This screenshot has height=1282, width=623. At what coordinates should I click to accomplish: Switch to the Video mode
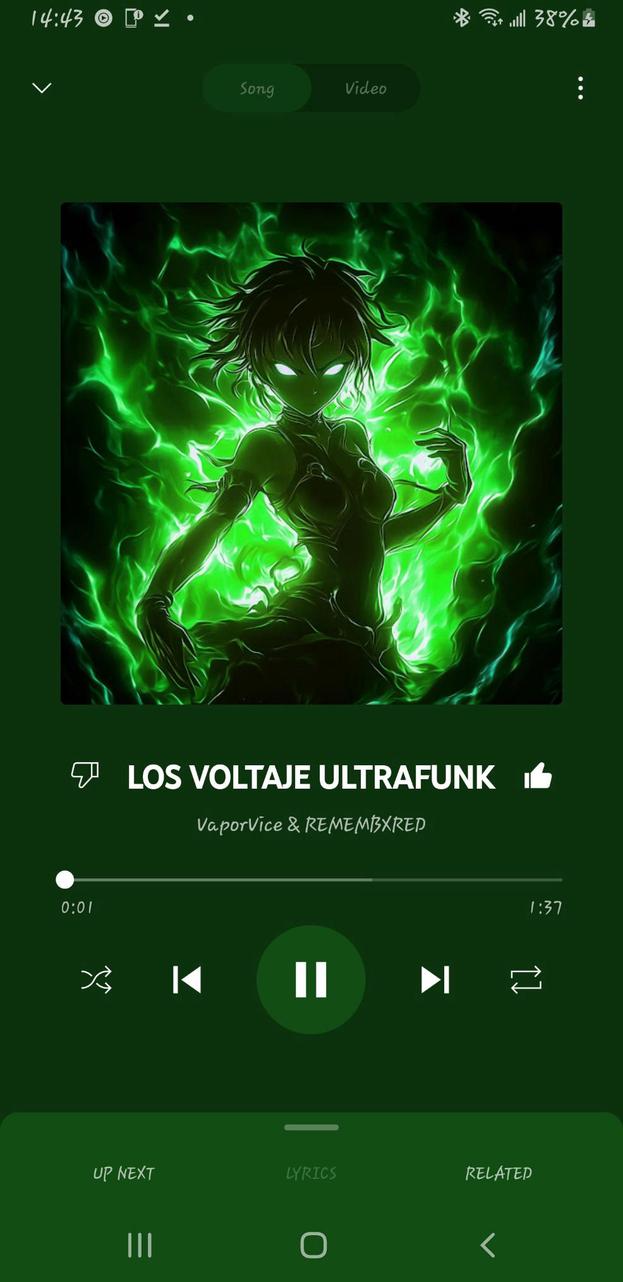(365, 88)
